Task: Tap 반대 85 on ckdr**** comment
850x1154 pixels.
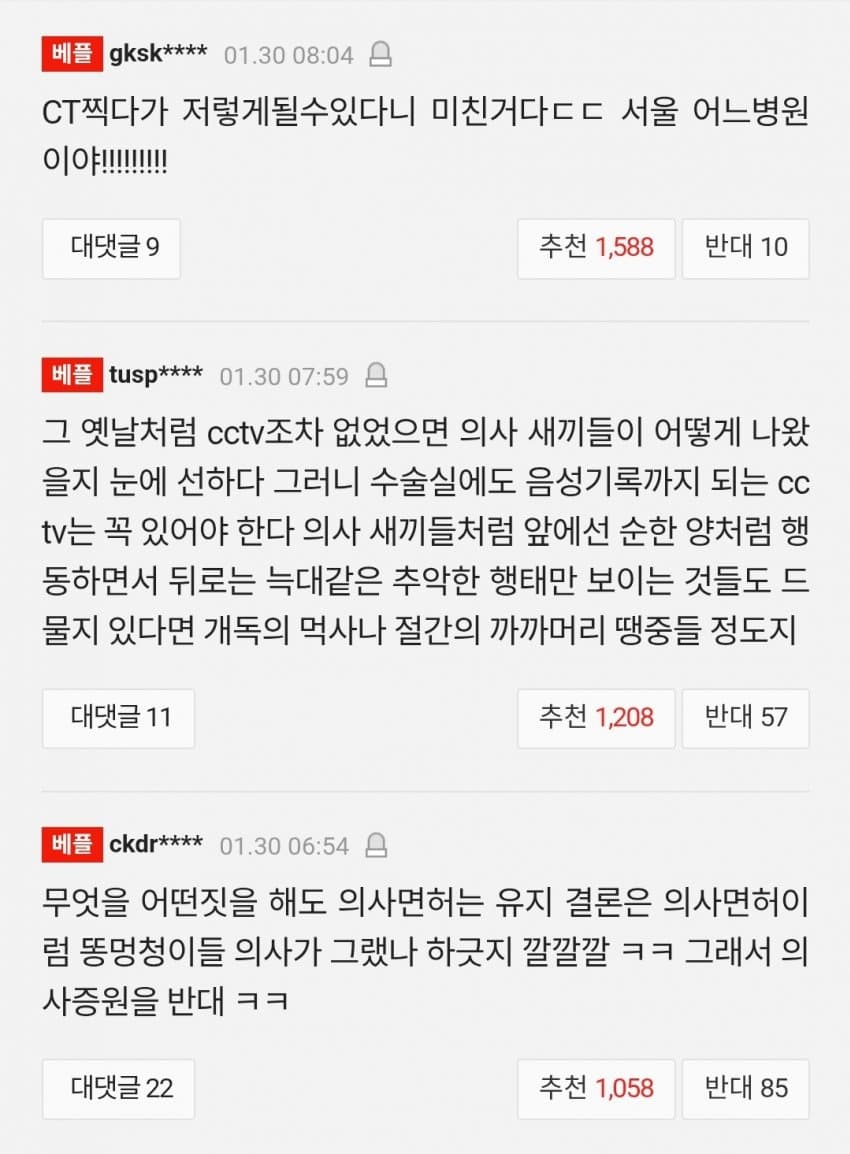Action: tap(745, 1088)
